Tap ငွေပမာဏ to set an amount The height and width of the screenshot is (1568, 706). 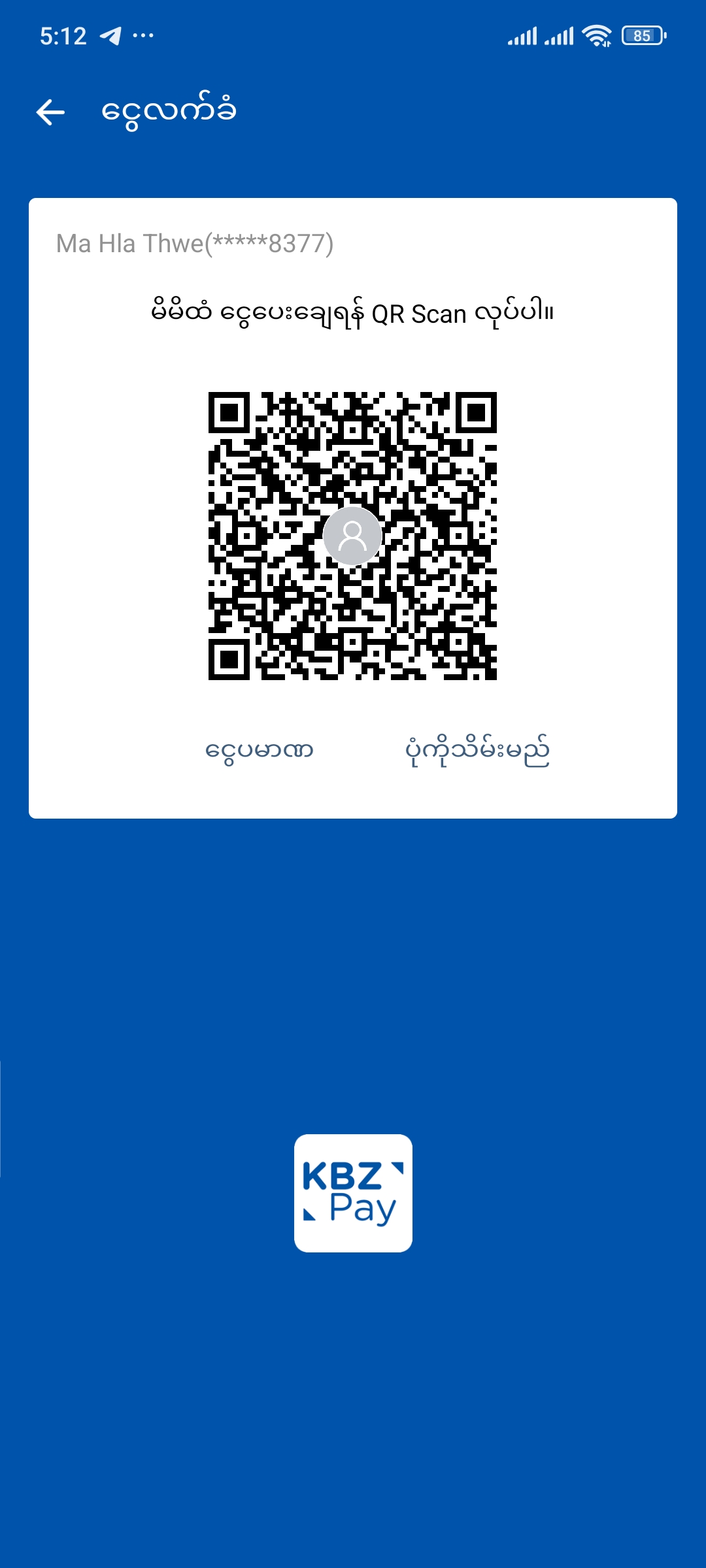click(260, 751)
